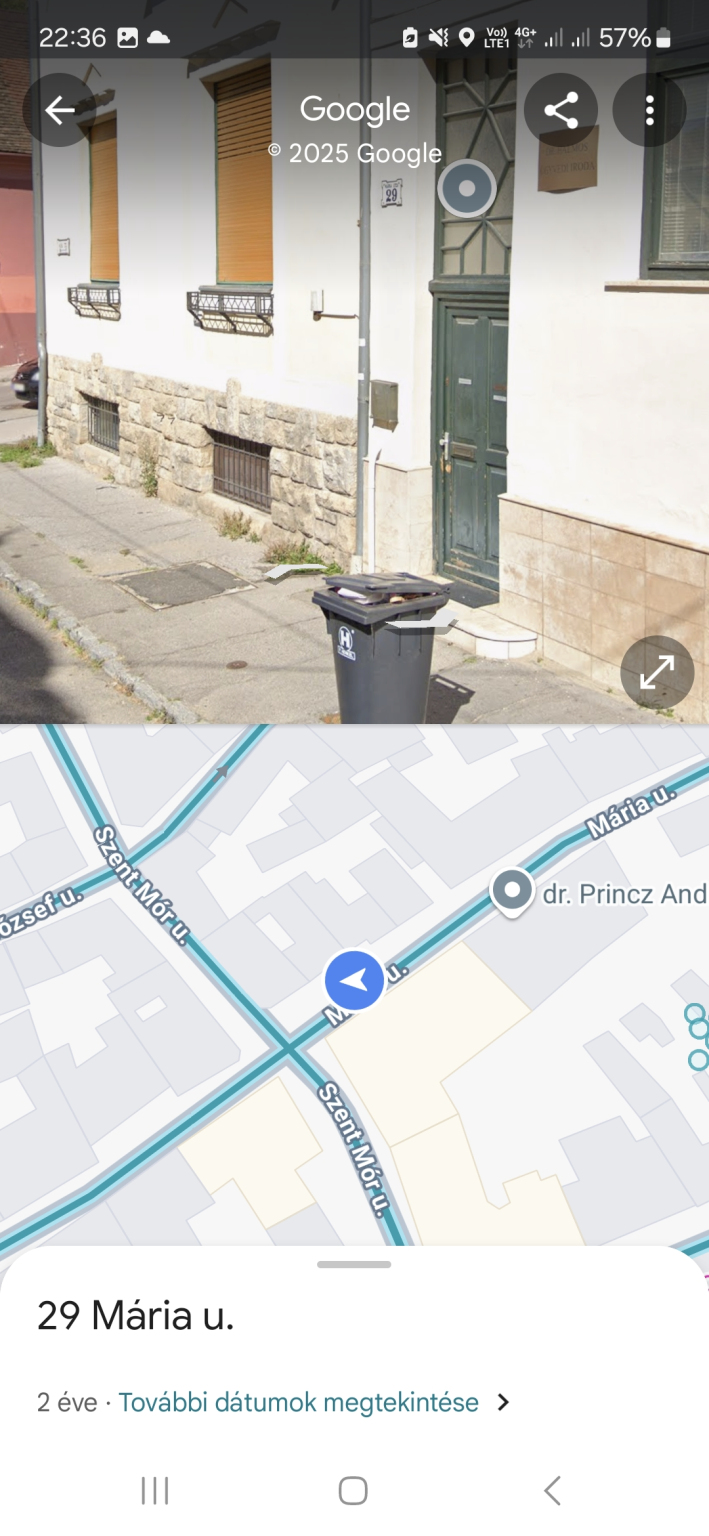Screen dimensions: 709x1536
Task: Open További dátumok megtekintése link
Action: (x=299, y=1402)
